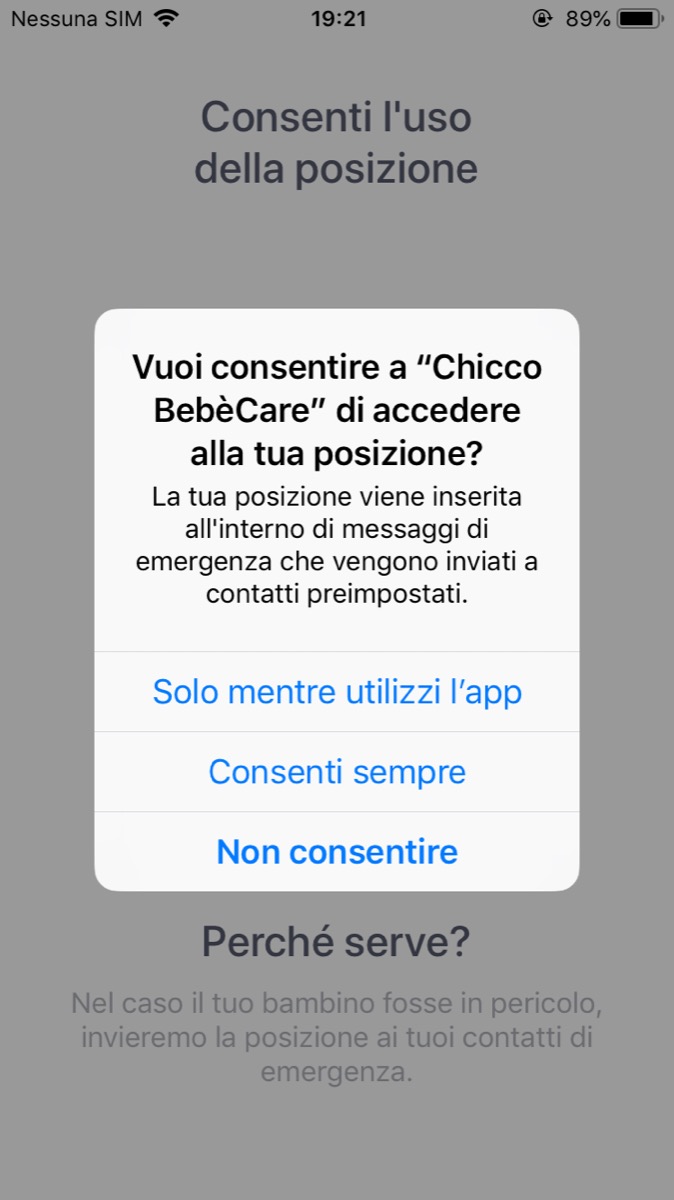Select 'Consenti sempre' for location access
This screenshot has height=1200, width=674.
click(337, 772)
